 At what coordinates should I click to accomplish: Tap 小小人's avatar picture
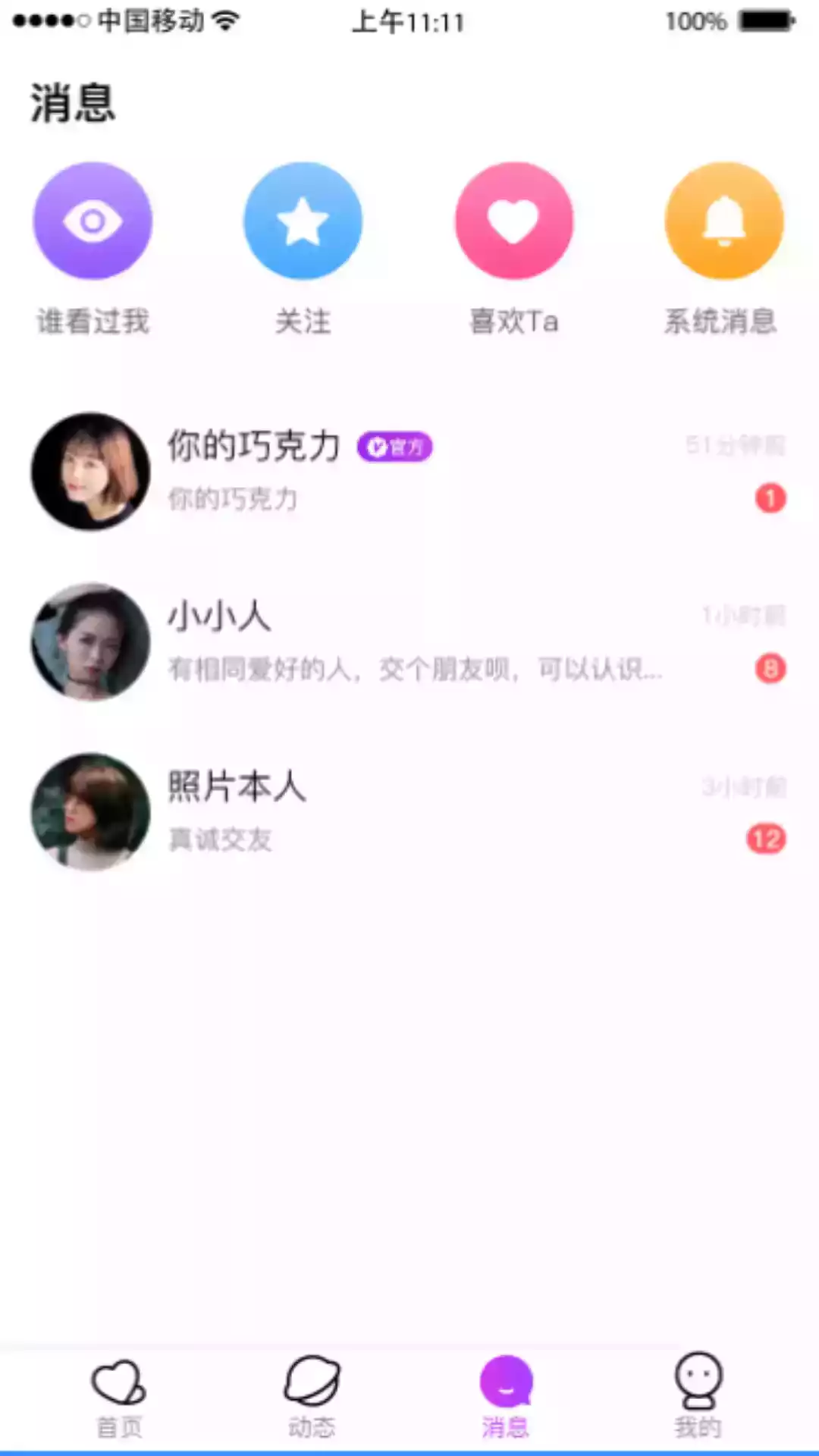point(90,642)
